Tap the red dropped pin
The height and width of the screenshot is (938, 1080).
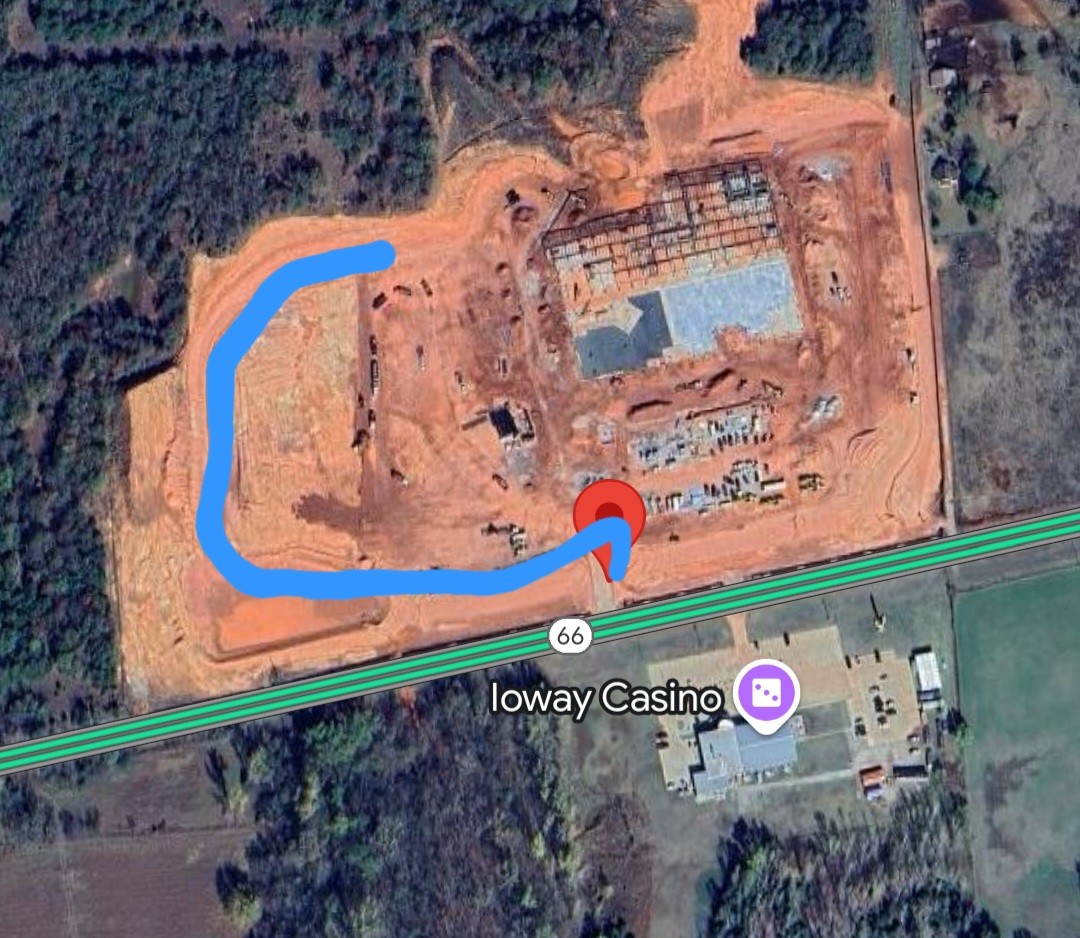(x=608, y=513)
